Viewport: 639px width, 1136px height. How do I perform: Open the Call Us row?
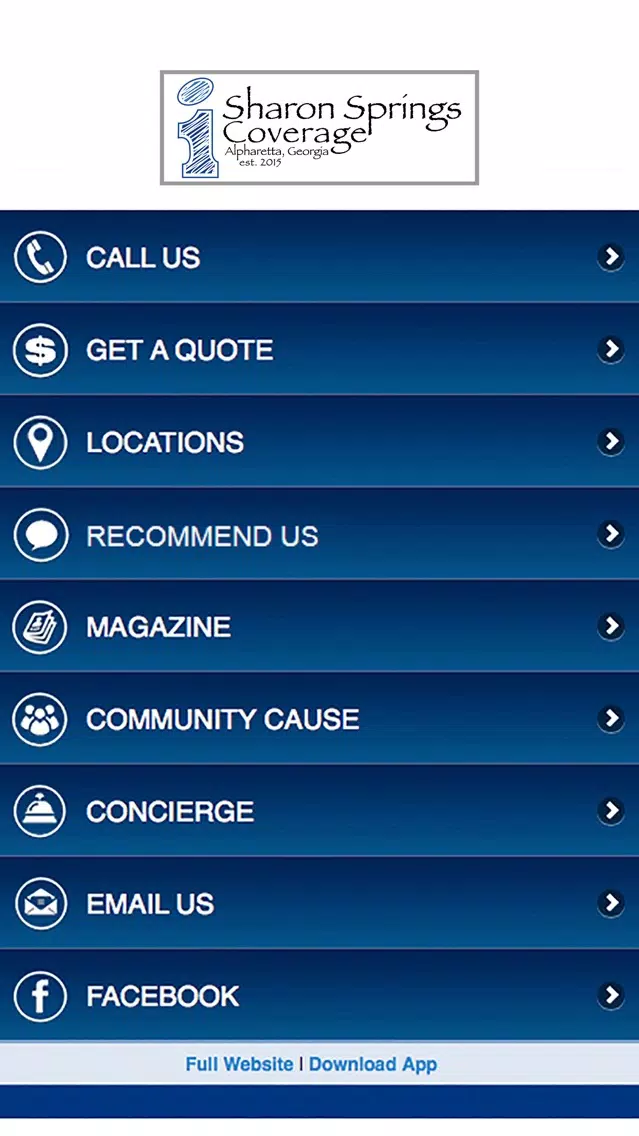point(320,256)
